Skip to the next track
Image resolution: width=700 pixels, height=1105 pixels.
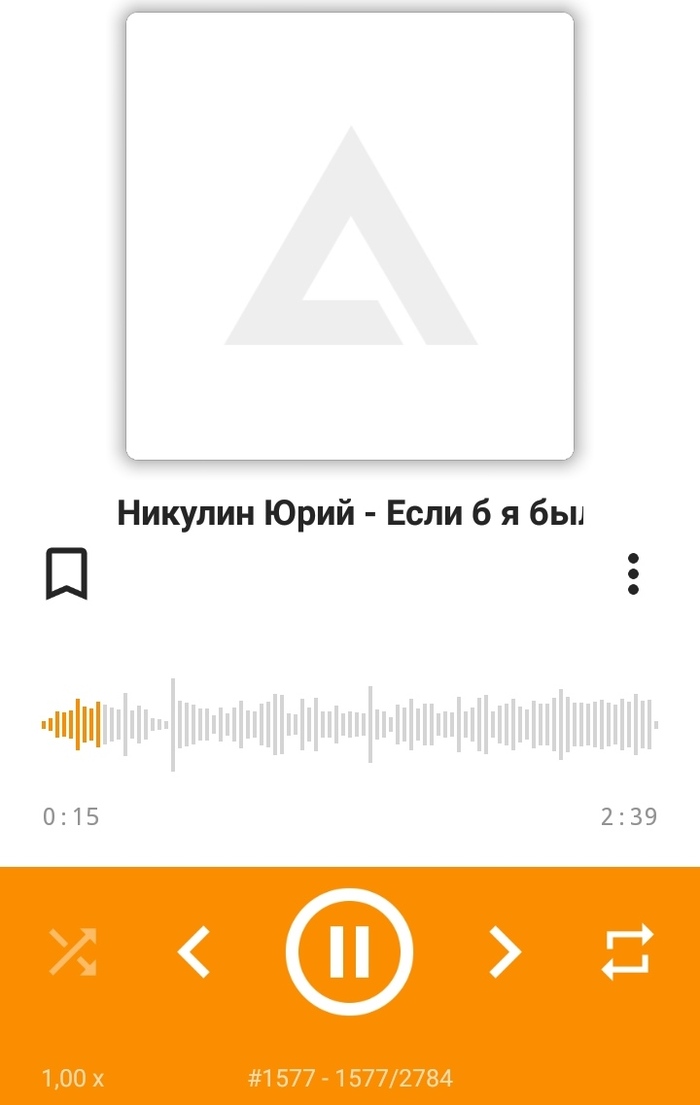(505, 951)
